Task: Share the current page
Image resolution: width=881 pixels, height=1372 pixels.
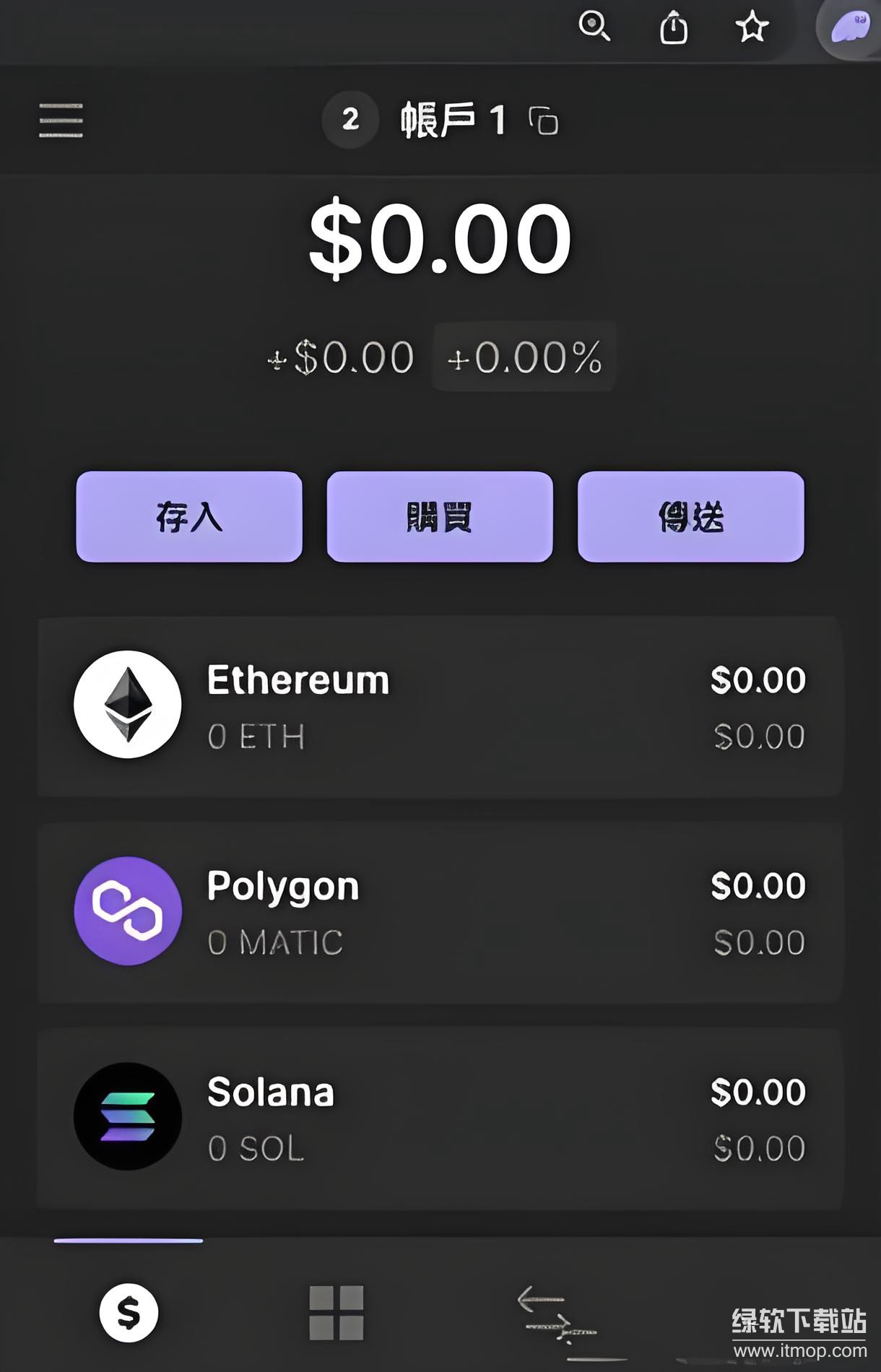Action: [x=673, y=28]
